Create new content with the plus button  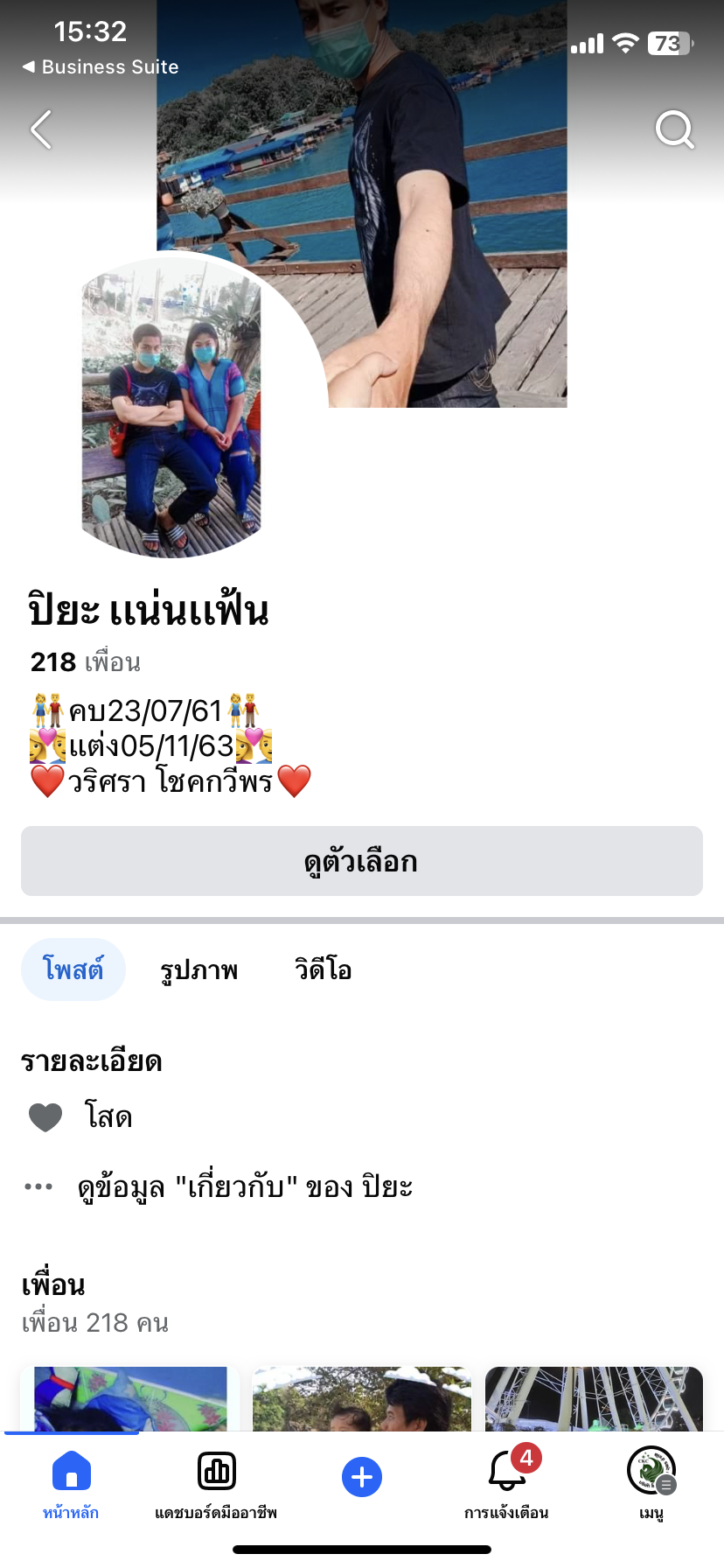[362, 1477]
